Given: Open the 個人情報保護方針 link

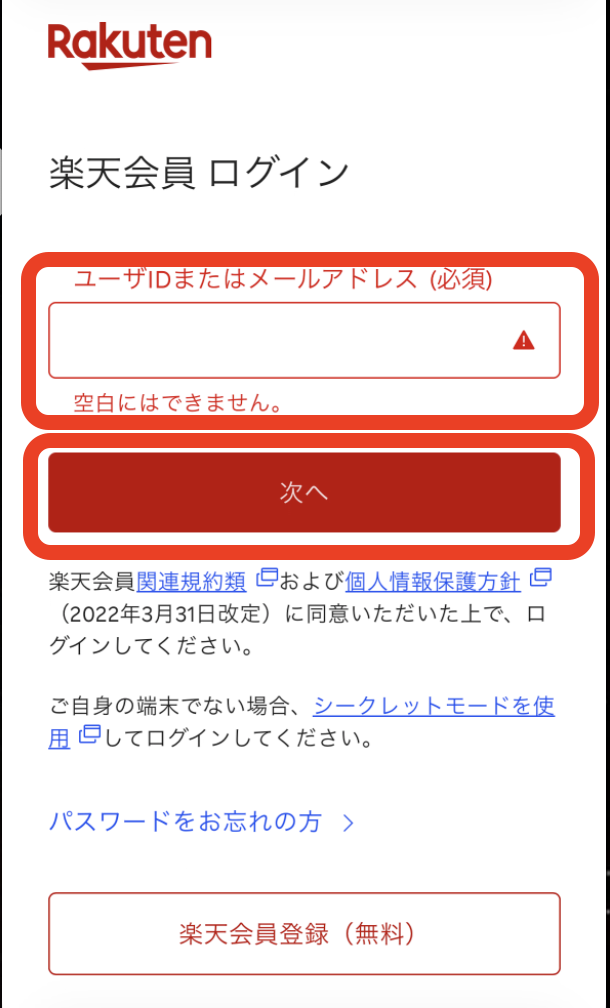Looking at the screenshot, I should (434, 580).
